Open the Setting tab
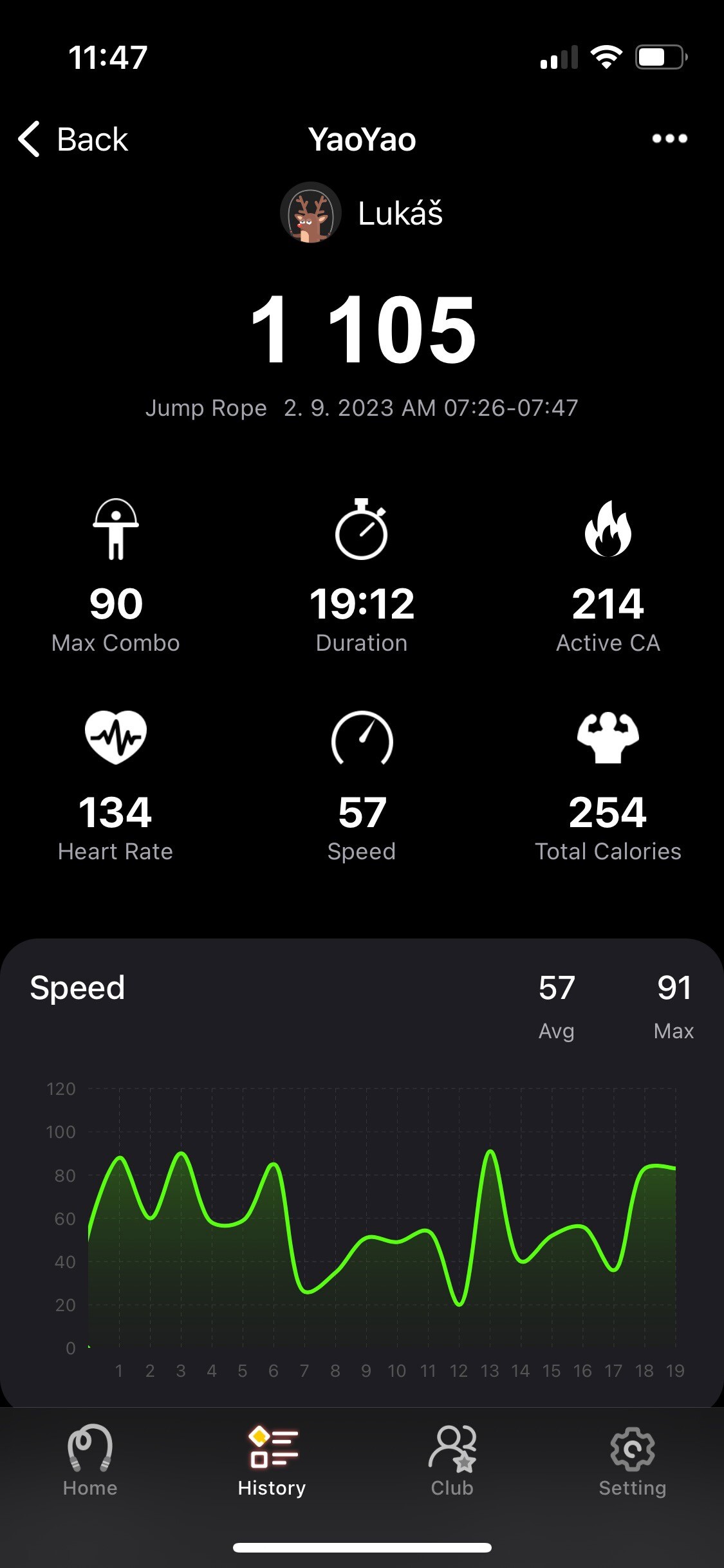Image resolution: width=724 pixels, height=1568 pixels. point(632,1461)
